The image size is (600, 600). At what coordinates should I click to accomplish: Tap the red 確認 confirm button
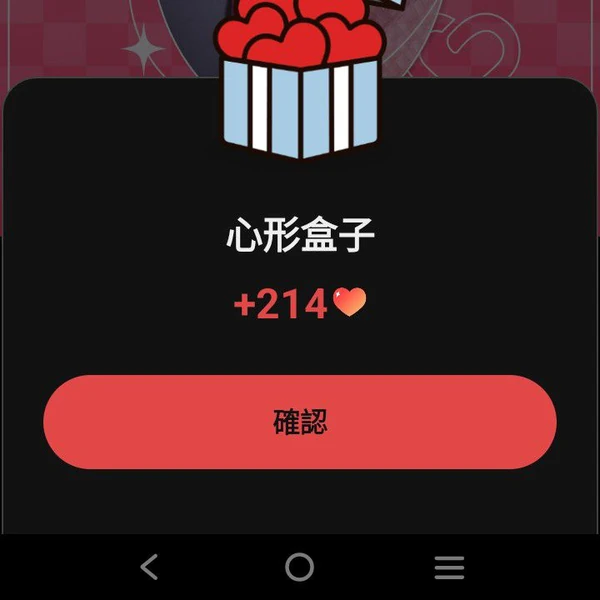coord(300,422)
